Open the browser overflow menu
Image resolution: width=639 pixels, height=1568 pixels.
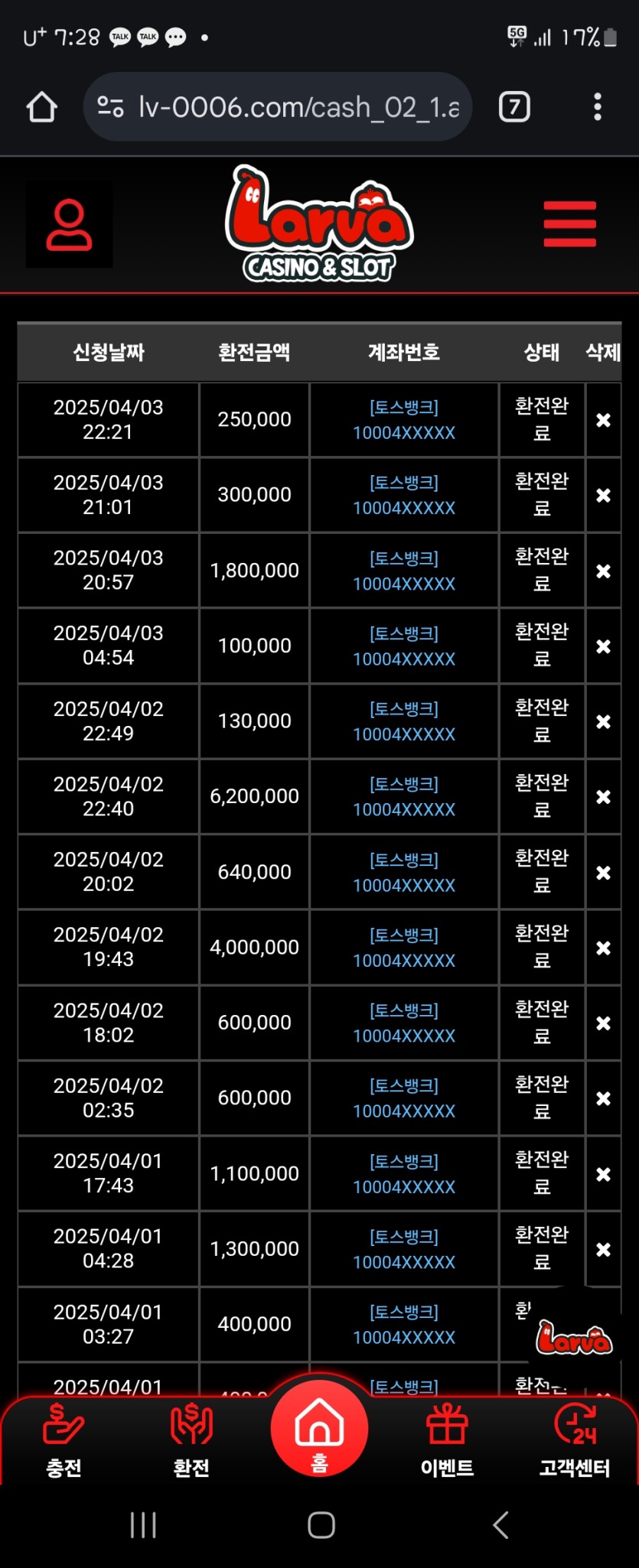598,107
